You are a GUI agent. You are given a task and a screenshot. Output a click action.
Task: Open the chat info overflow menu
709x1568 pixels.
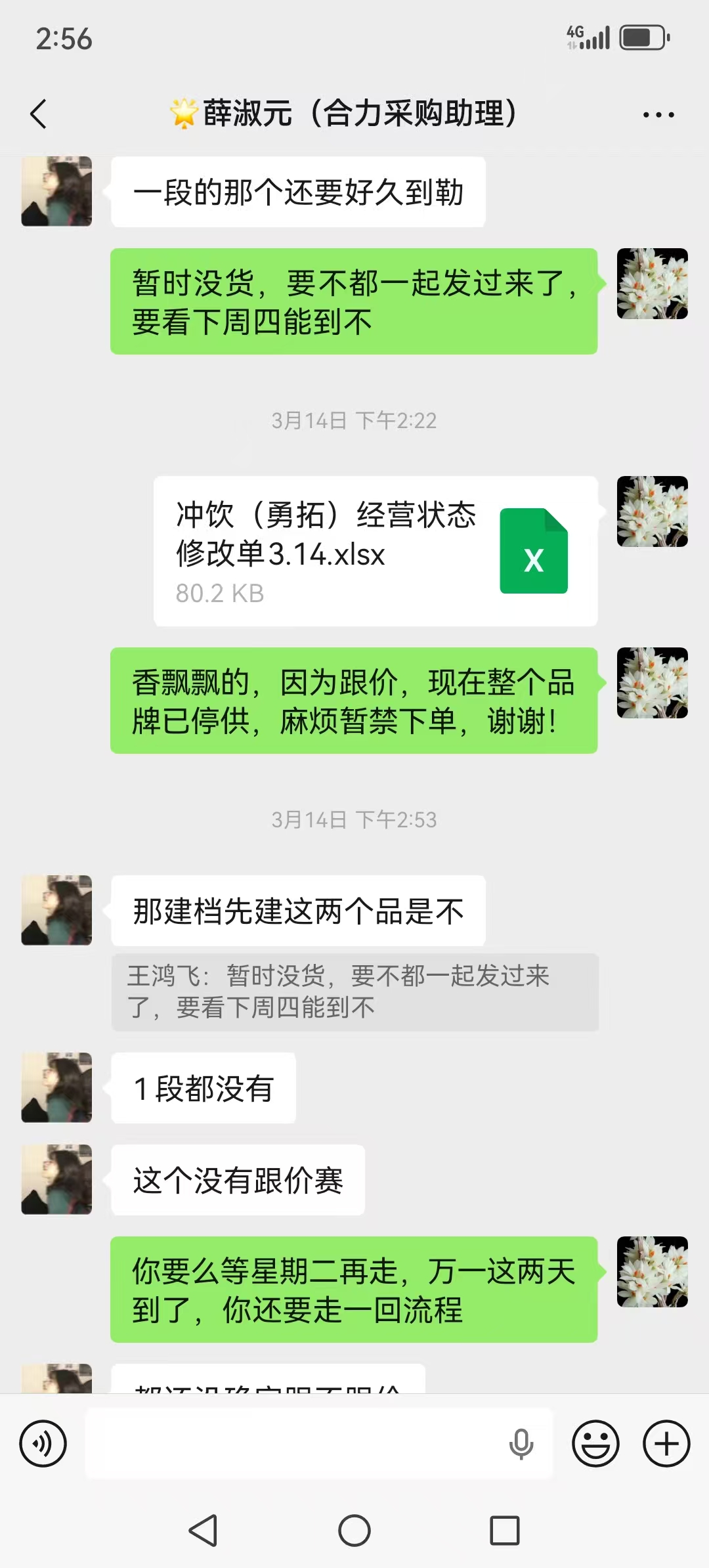658,115
